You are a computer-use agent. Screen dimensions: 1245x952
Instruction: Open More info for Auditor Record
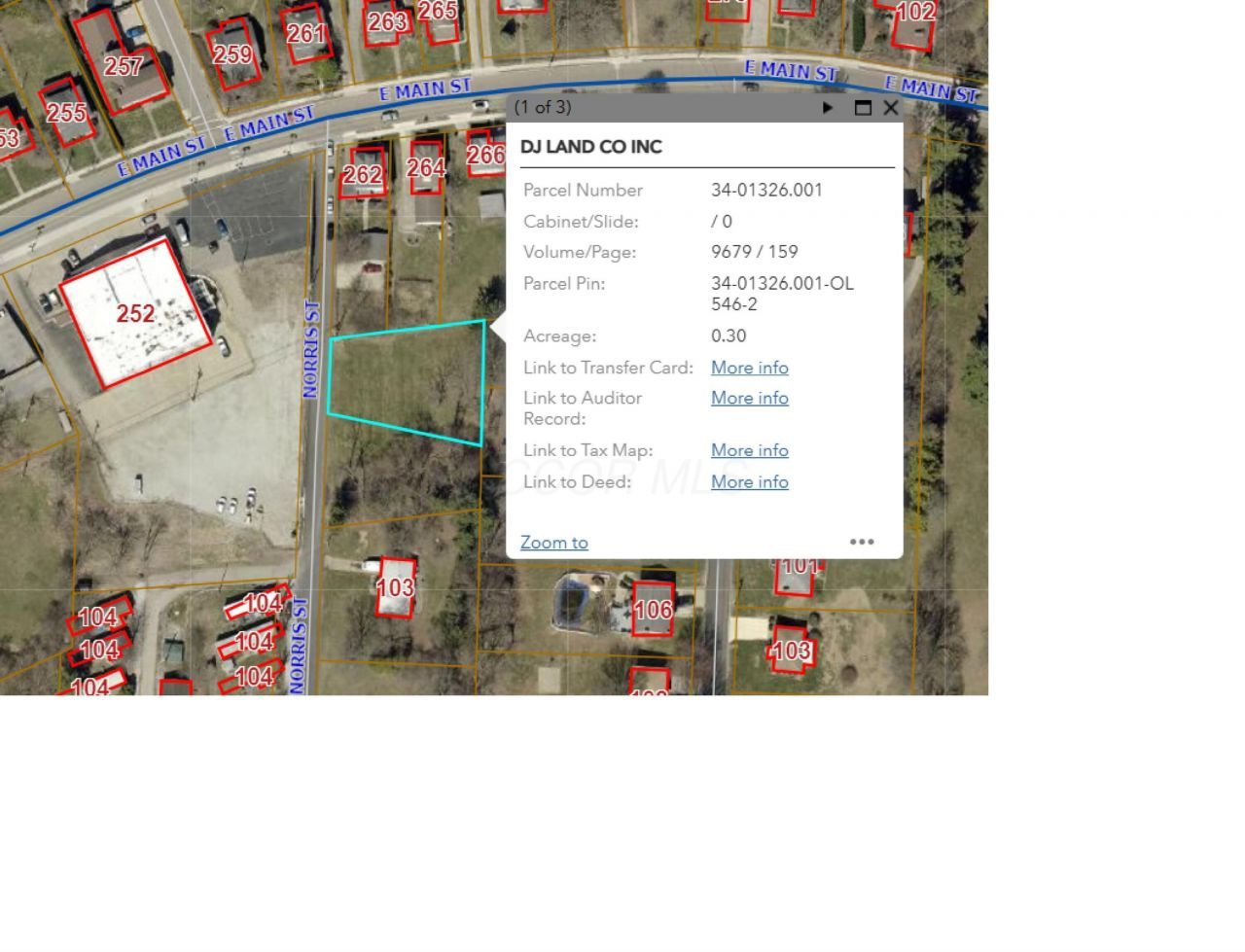(749, 398)
